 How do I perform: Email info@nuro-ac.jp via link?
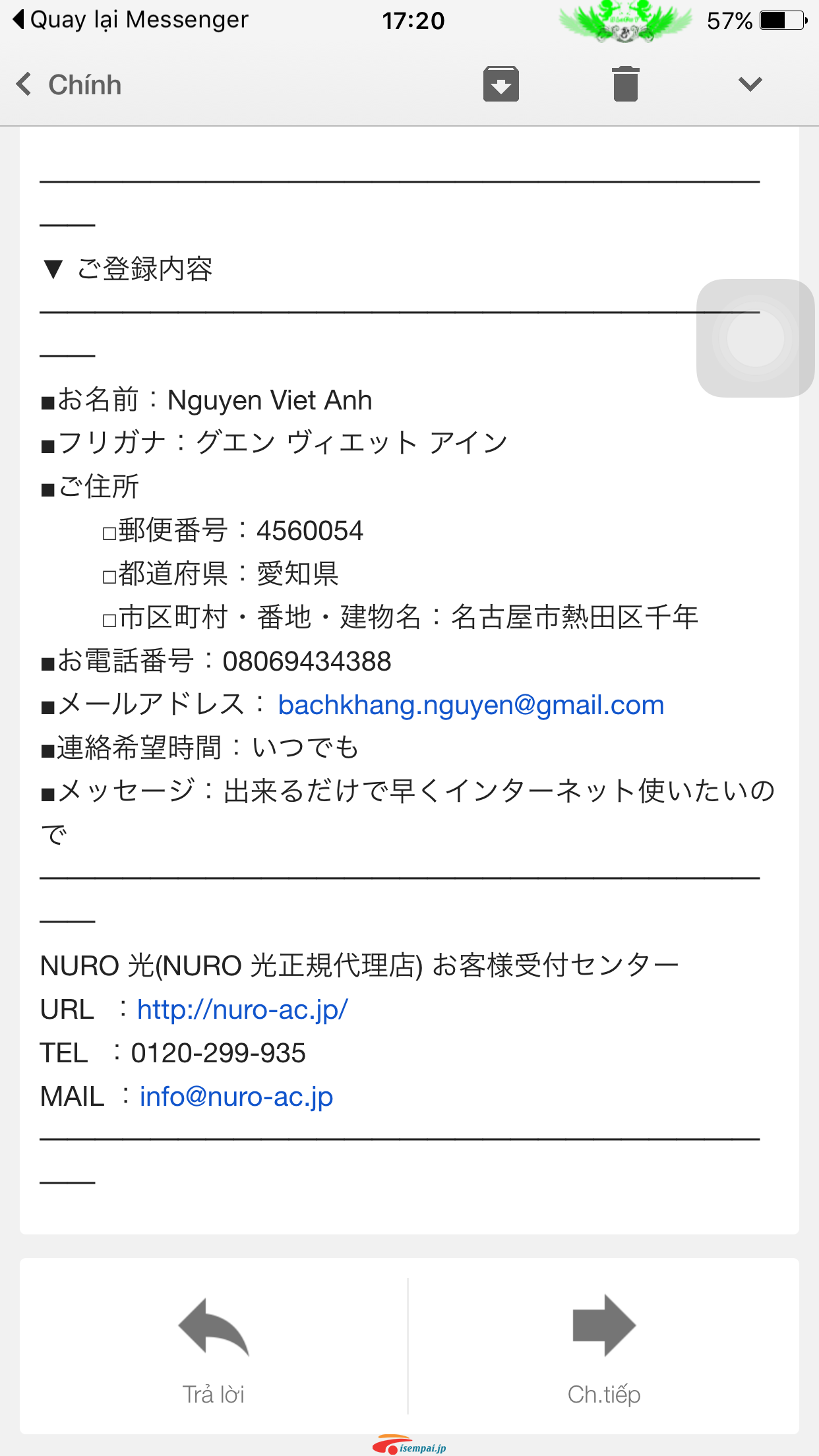pyautogui.click(x=236, y=1097)
